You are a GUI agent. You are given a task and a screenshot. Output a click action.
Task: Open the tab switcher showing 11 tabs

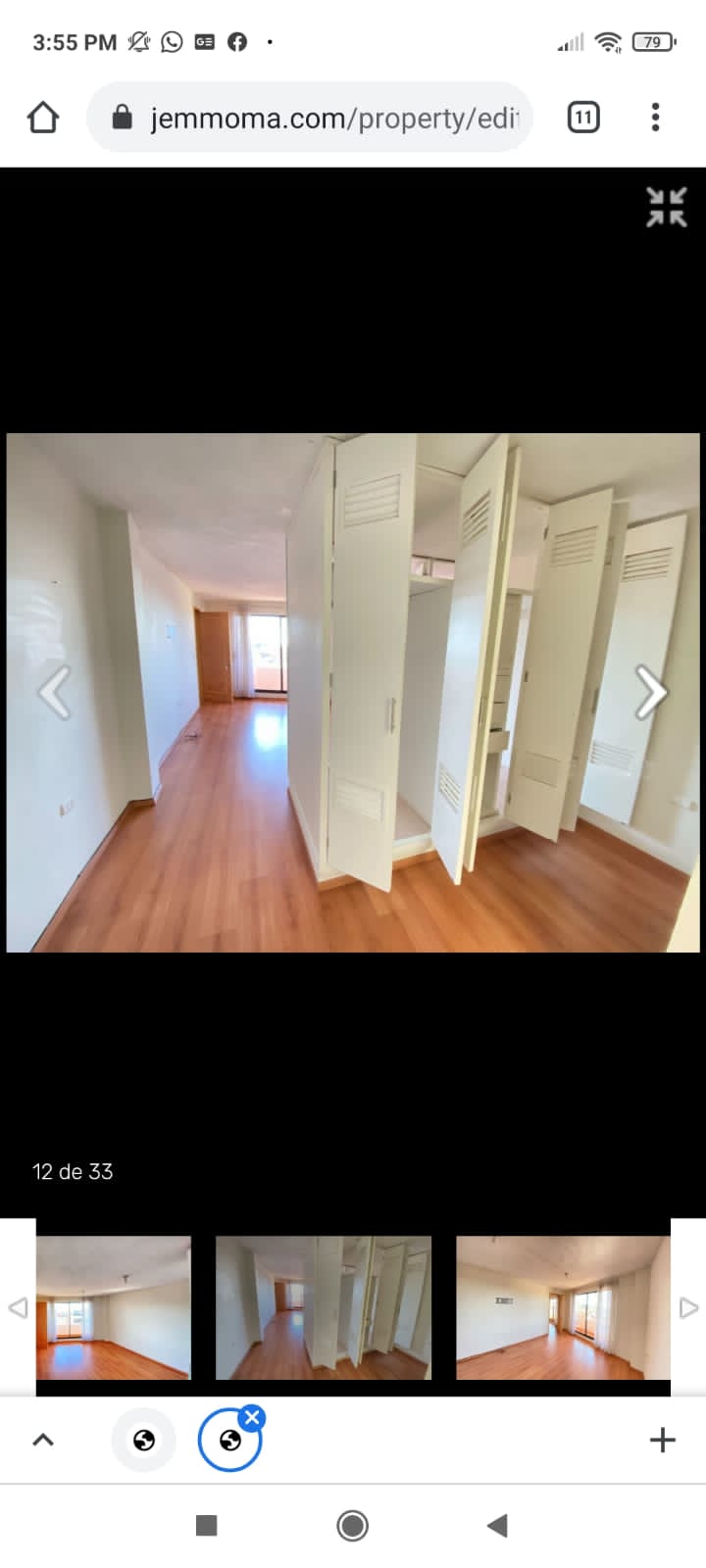tap(583, 118)
